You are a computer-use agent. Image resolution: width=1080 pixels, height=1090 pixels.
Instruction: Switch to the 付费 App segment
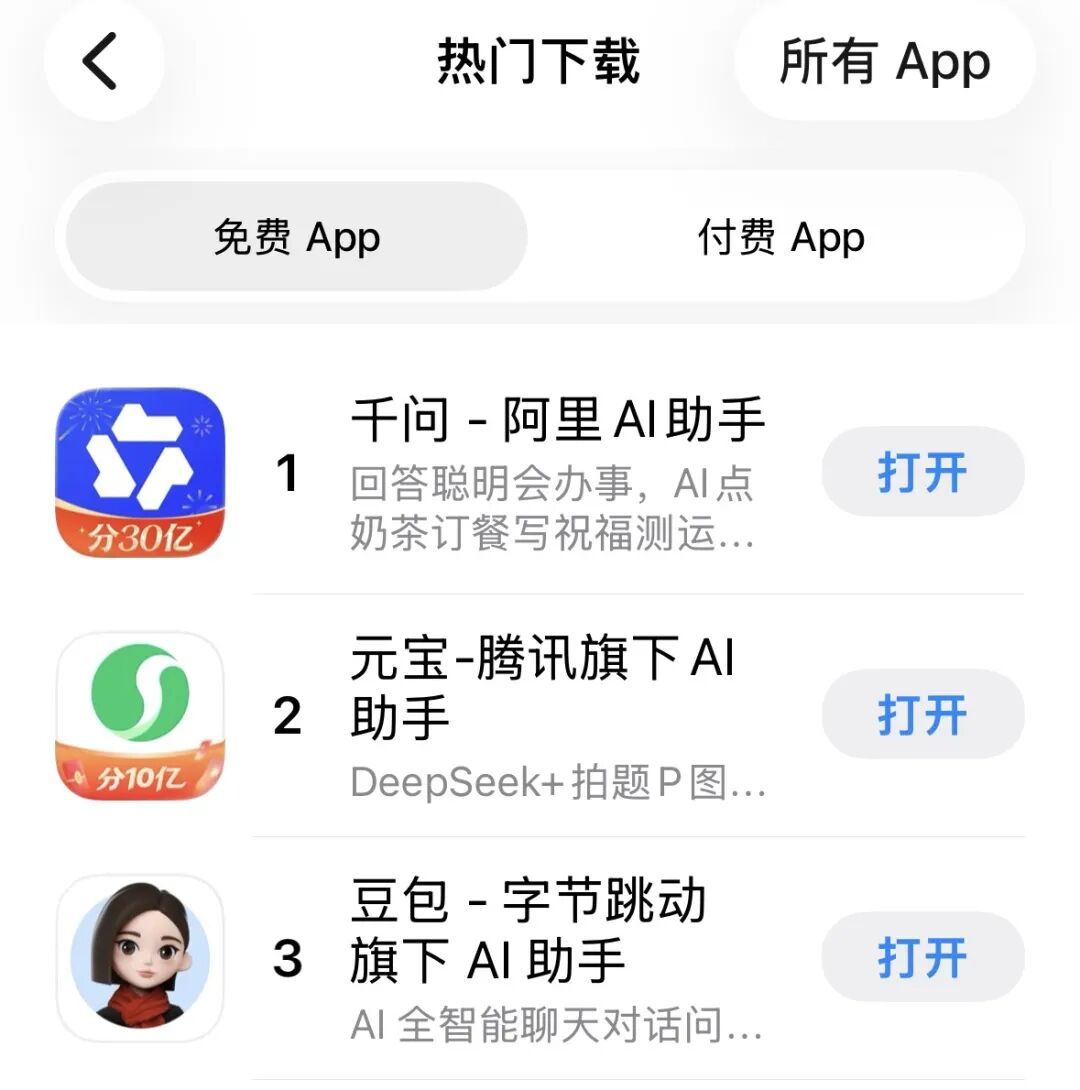(780, 238)
